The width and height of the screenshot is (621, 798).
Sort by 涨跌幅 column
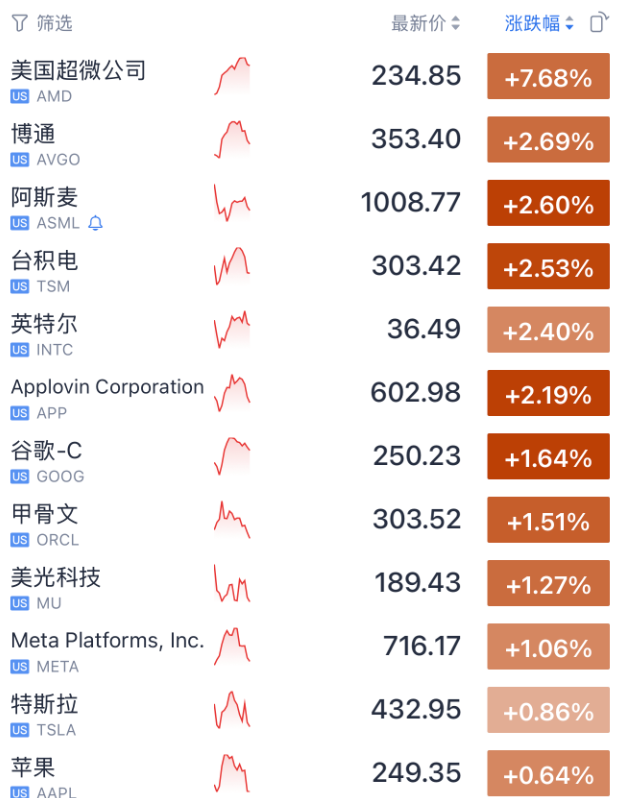[540, 23]
